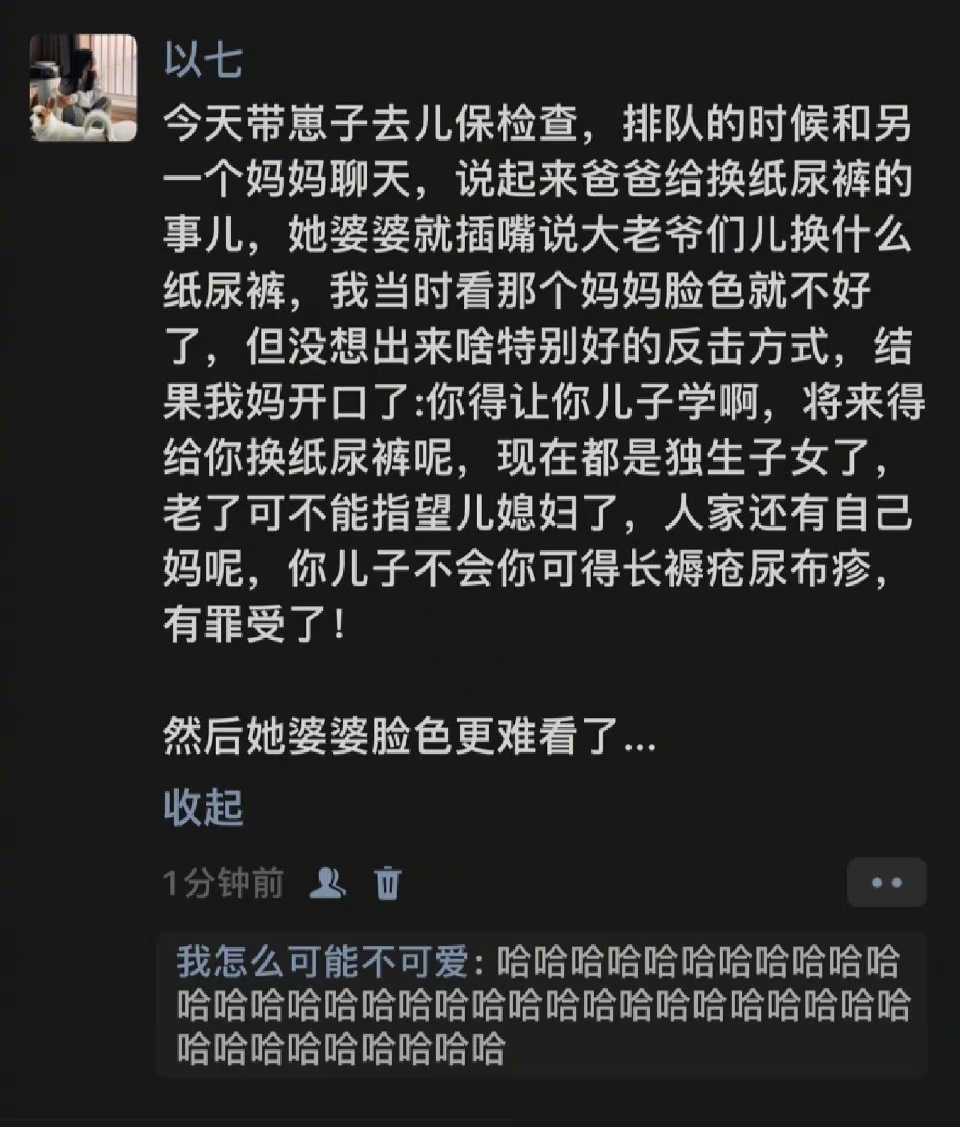The width and height of the screenshot is (960, 1127).
Task: Open the username 以七 profile link
Action: (x=202, y=60)
